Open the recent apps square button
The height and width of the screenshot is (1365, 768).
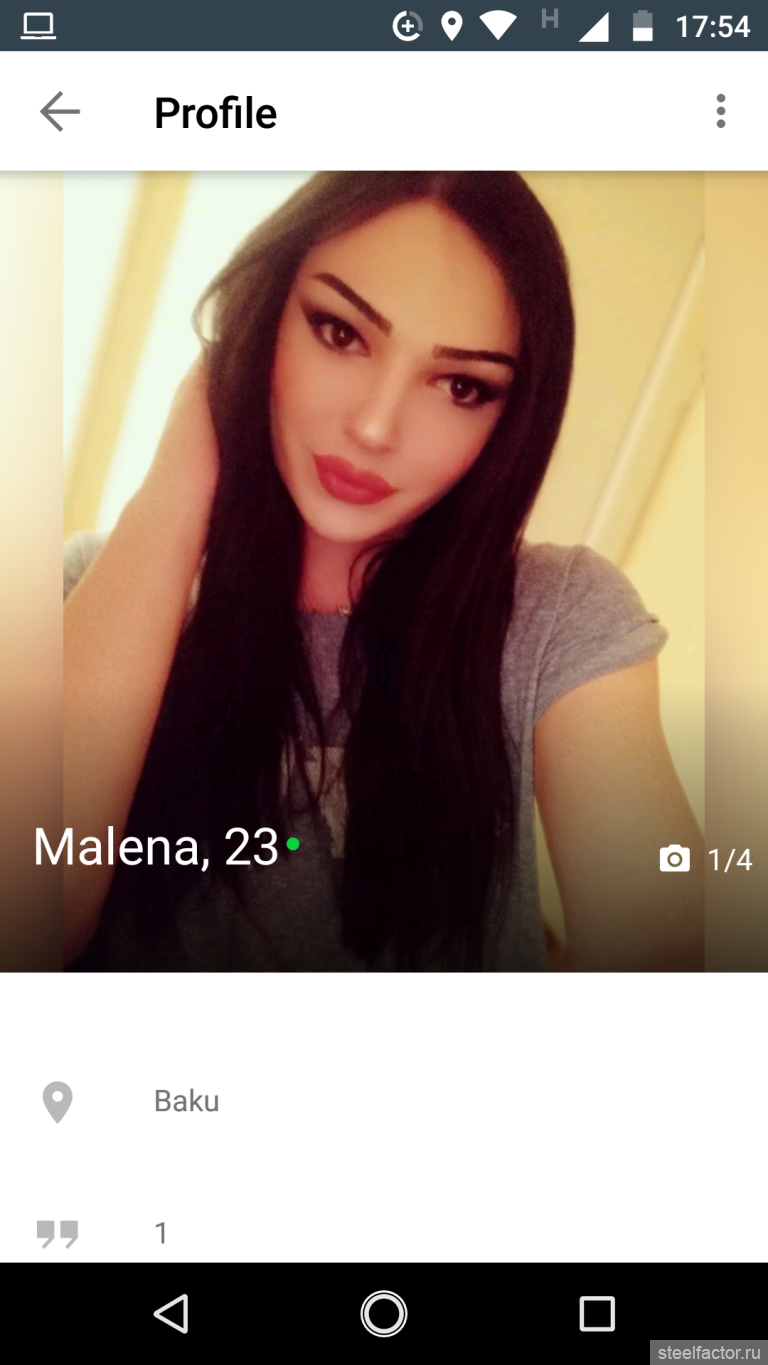(x=597, y=1313)
